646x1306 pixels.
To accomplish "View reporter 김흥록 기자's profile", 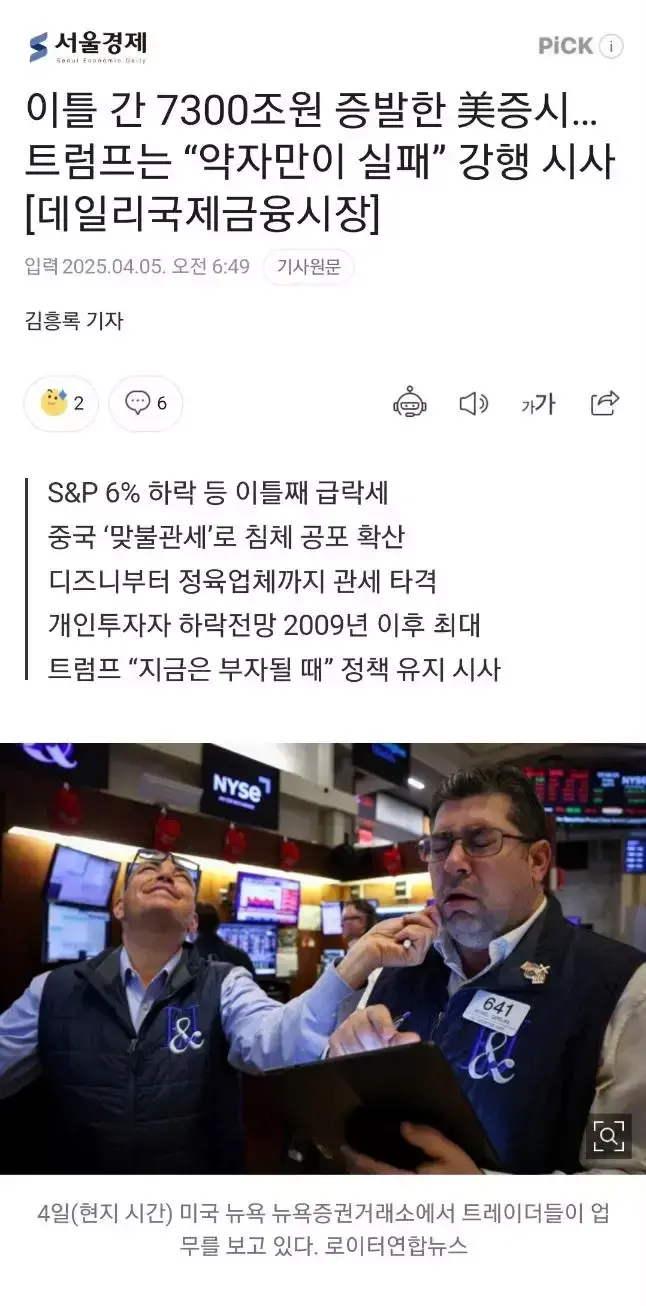I will [x=74, y=321].
